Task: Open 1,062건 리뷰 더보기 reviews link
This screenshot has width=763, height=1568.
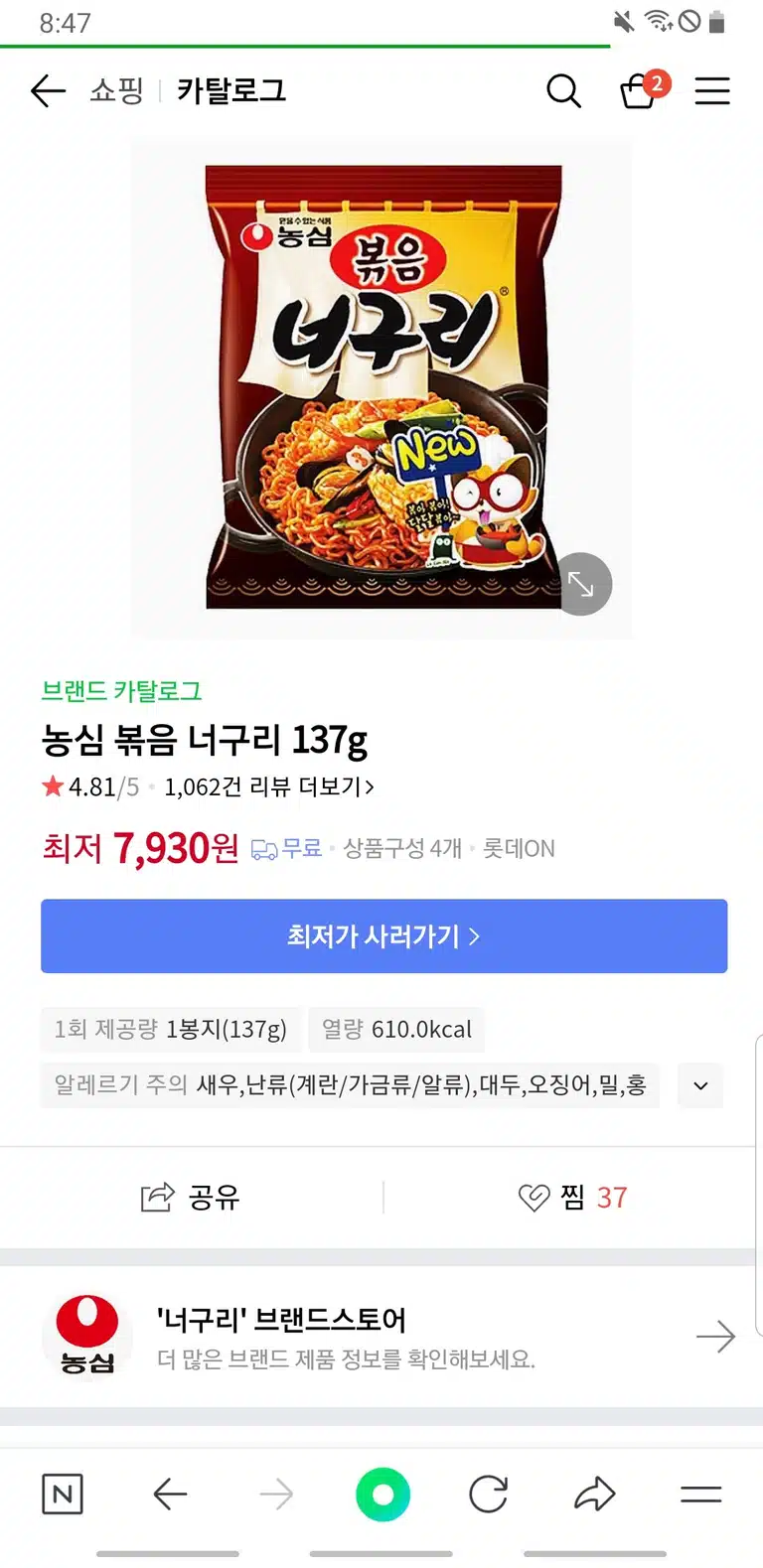Action: point(269,787)
